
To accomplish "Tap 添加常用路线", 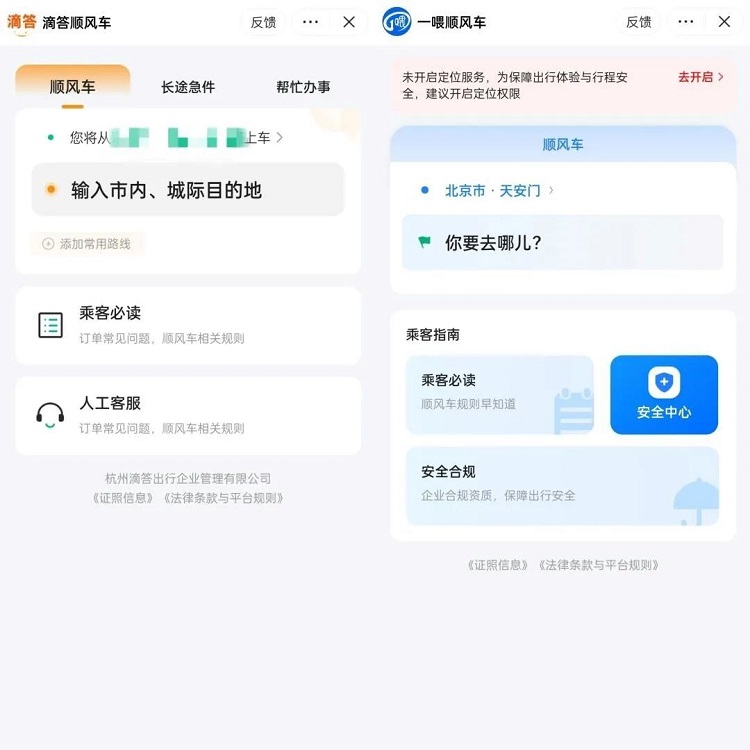I will (87, 243).
